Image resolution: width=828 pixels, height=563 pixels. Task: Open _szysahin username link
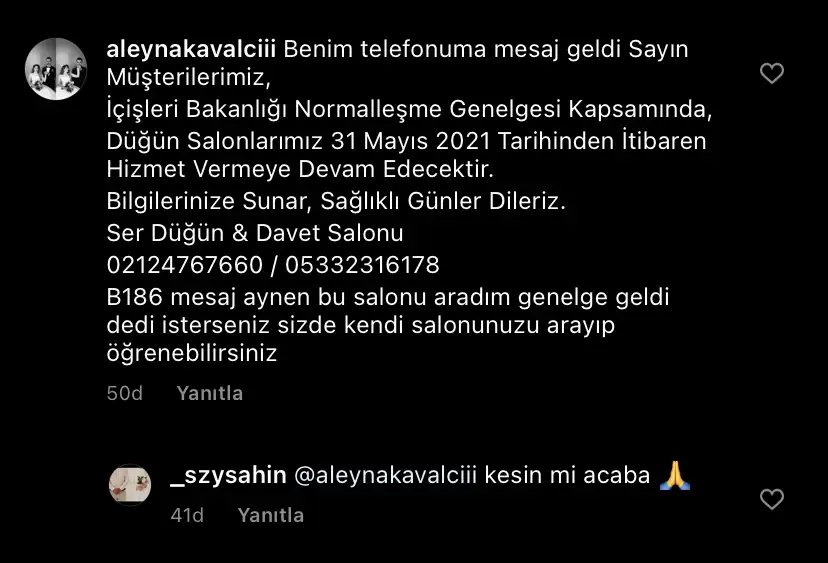229,475
